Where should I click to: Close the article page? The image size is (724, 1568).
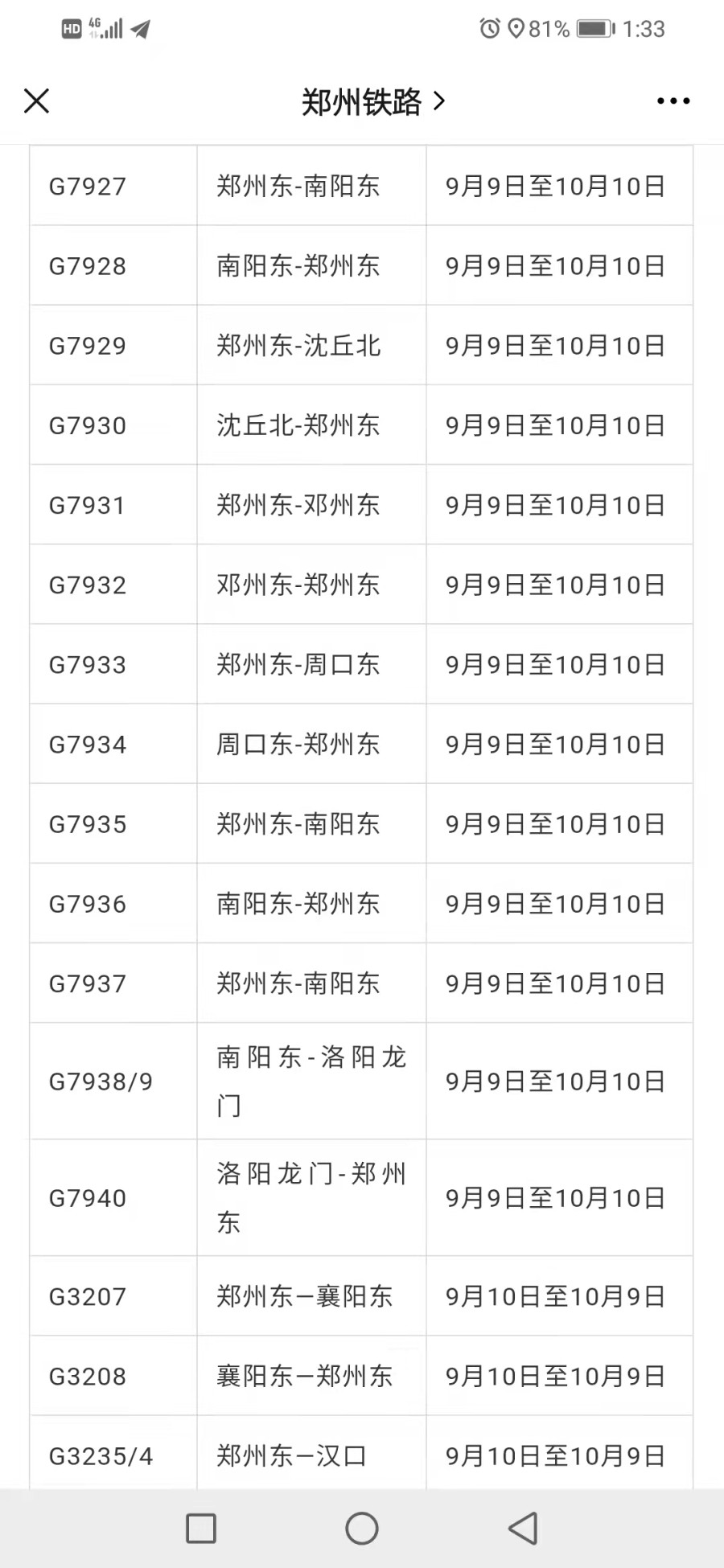(37, 101)
